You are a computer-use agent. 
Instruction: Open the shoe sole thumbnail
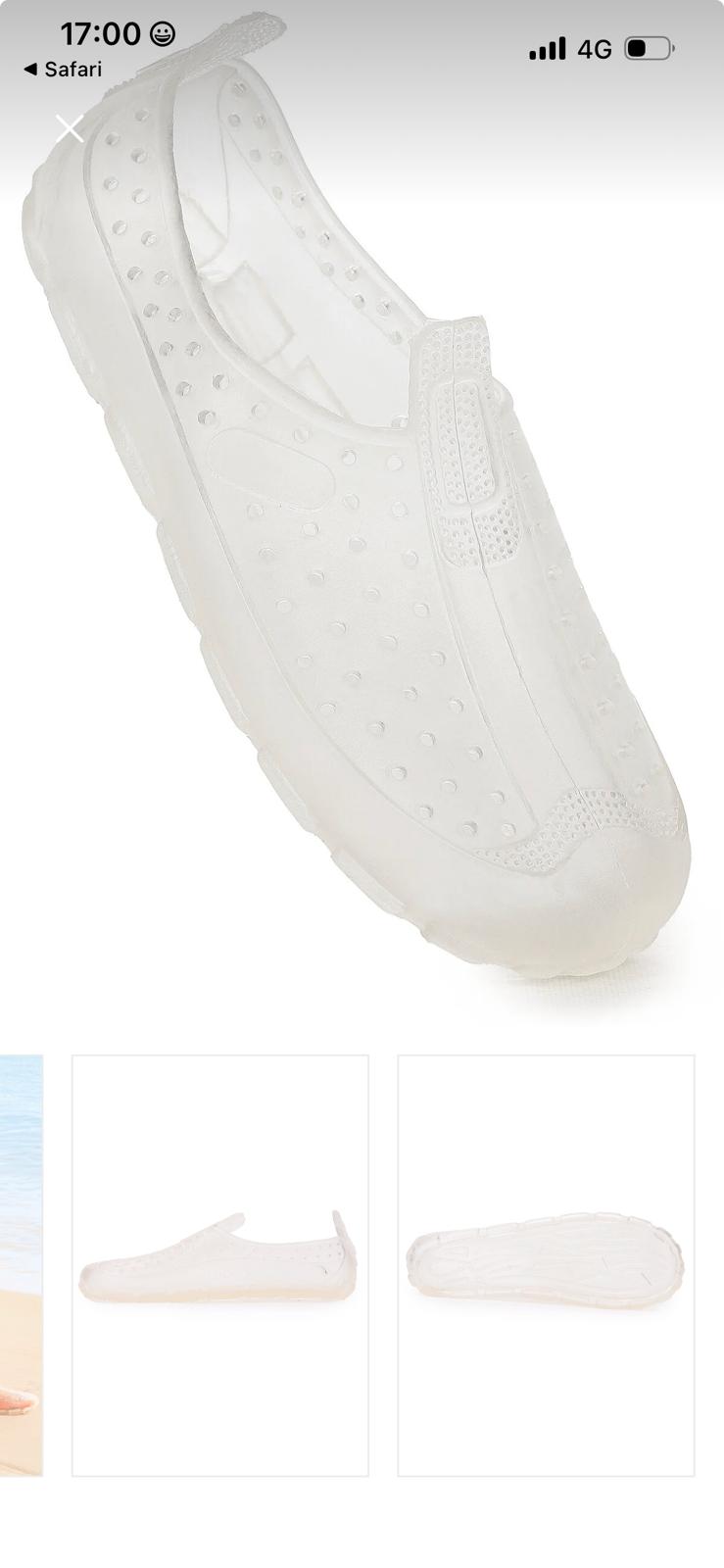pos(546,1264)
